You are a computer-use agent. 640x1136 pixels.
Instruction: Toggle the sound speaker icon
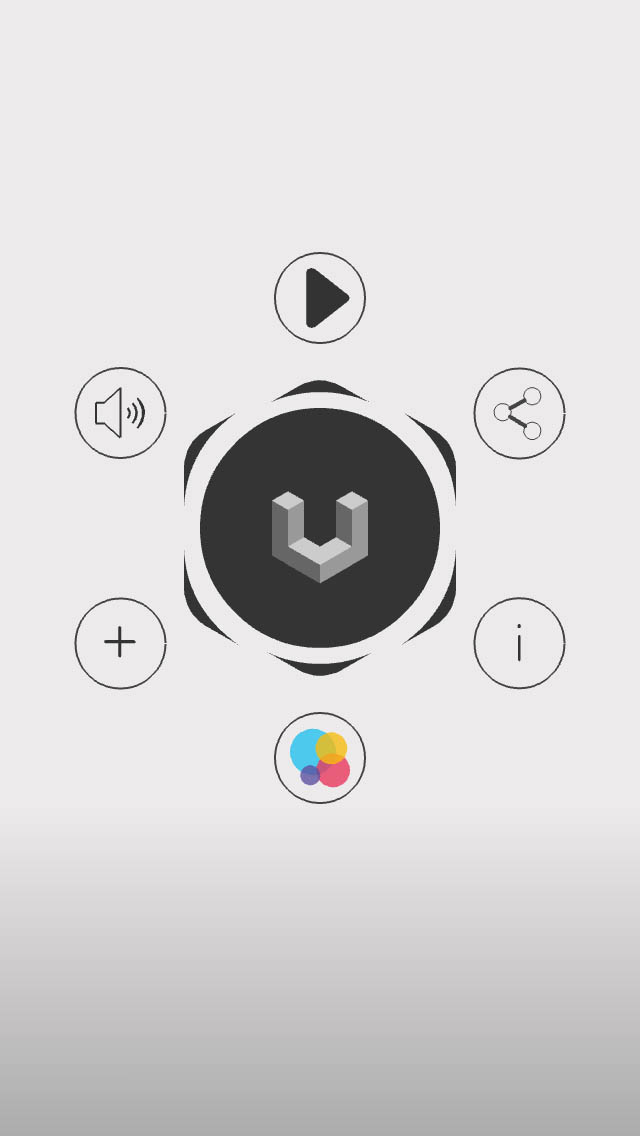point(120,413)
